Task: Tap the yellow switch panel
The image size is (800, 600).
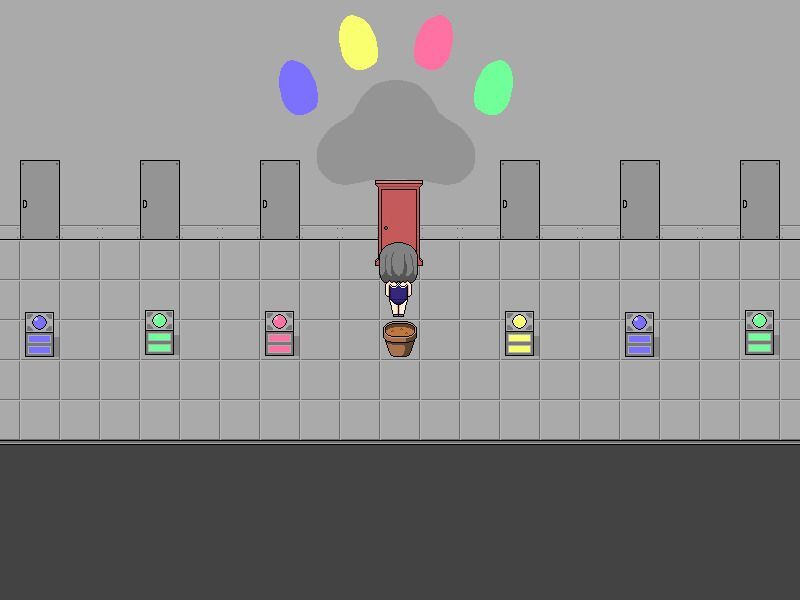Action: tap(519, 334)
